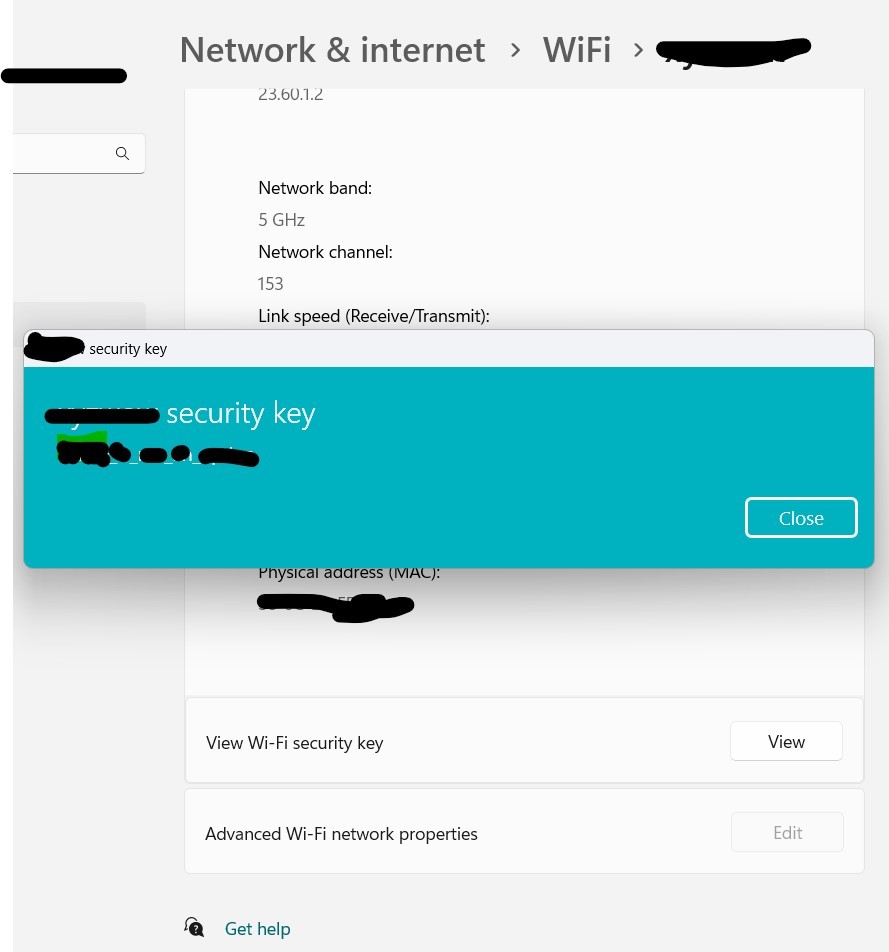View the Wi-Fi security key
The height and width of the screenshot is (952, 889).
pyautogui.click(x=786, y=742)
